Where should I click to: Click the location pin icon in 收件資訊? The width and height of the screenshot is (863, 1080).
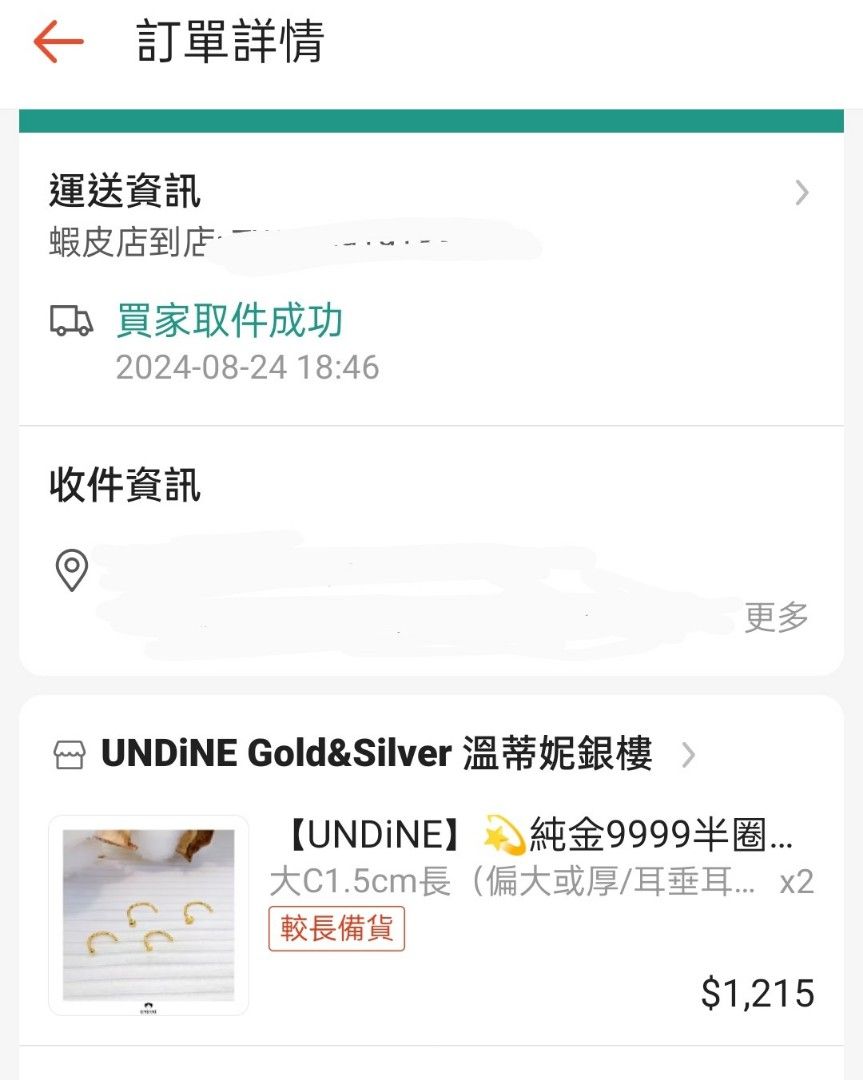click(70, 572)
